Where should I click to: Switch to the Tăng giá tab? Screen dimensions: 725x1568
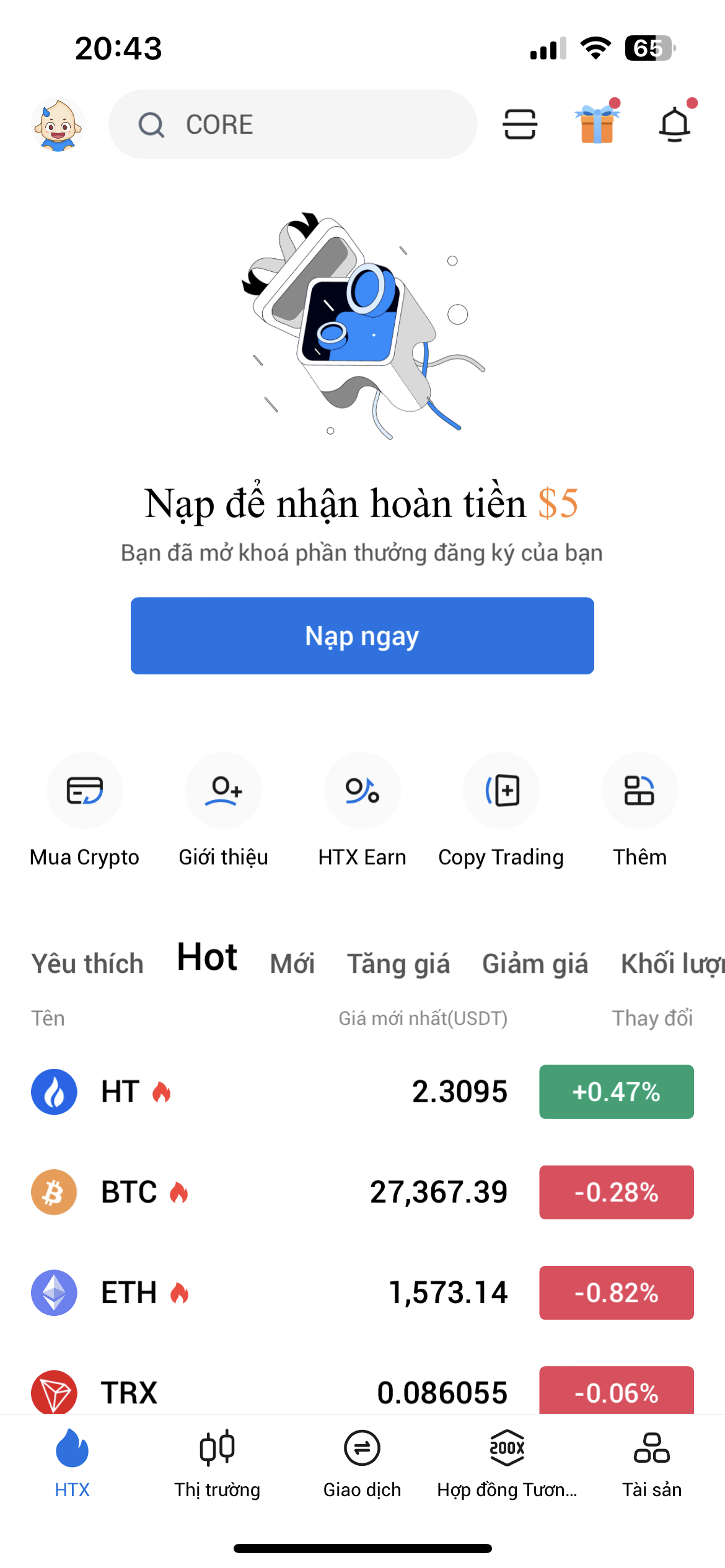click(398, 964)
